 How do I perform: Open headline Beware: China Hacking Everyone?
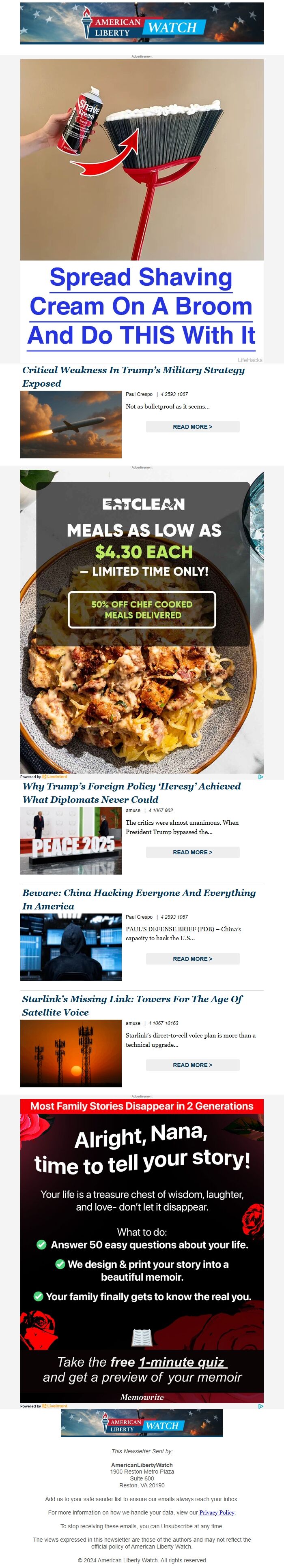point(138,899)
